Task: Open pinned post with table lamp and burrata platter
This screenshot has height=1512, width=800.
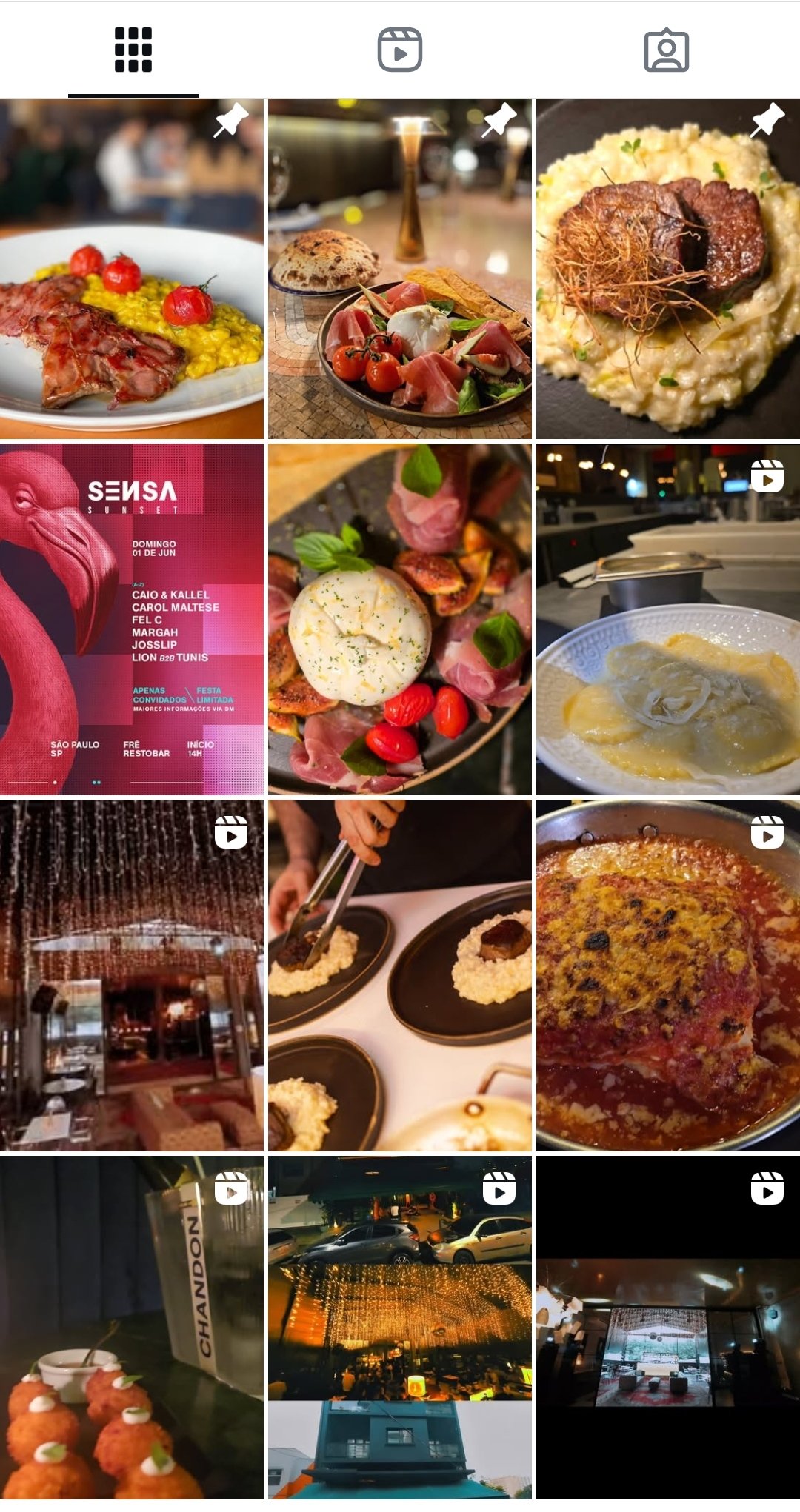Action: click(400, 270)
